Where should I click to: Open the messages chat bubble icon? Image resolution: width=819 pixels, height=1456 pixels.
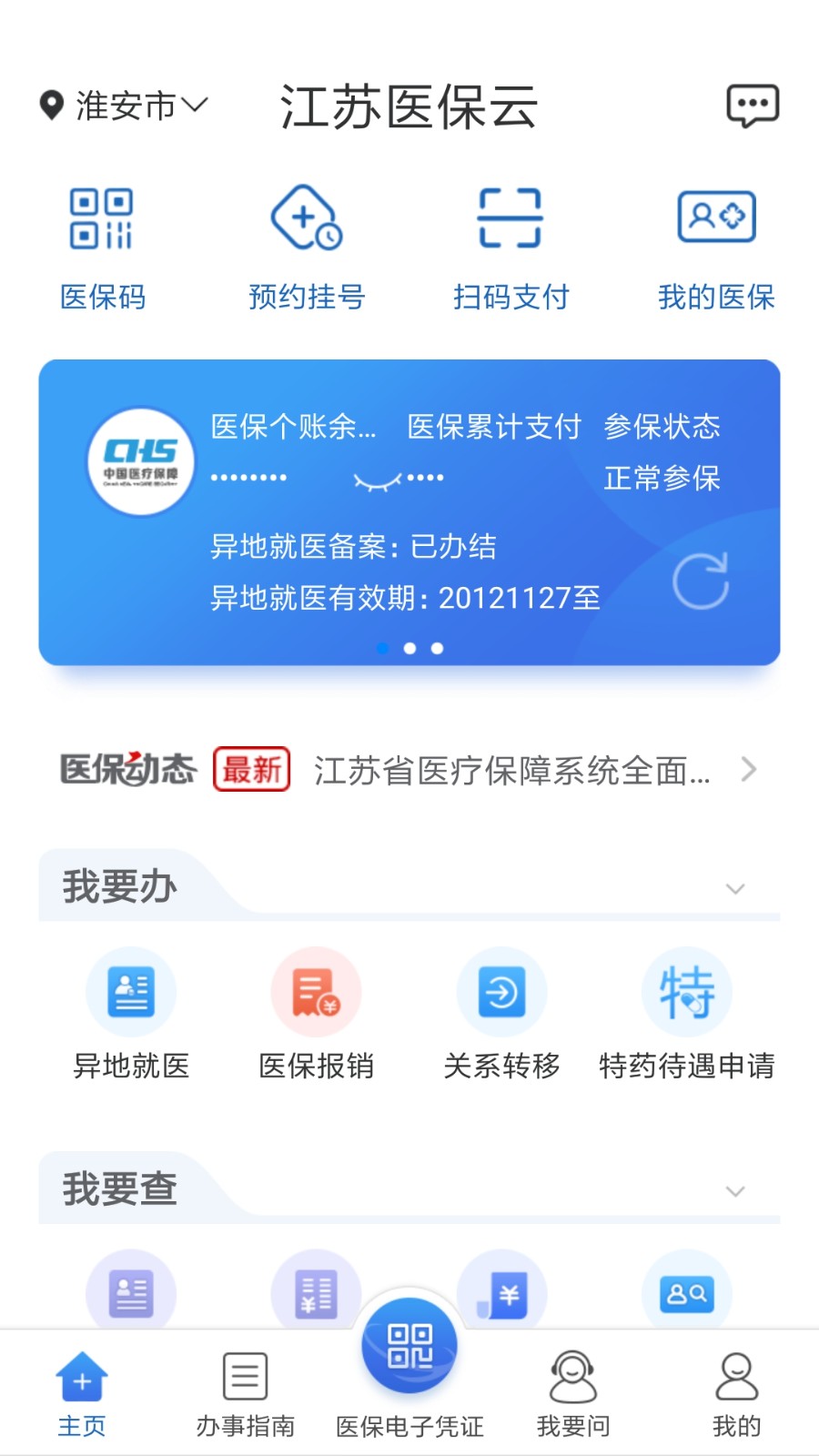[752, 106]
